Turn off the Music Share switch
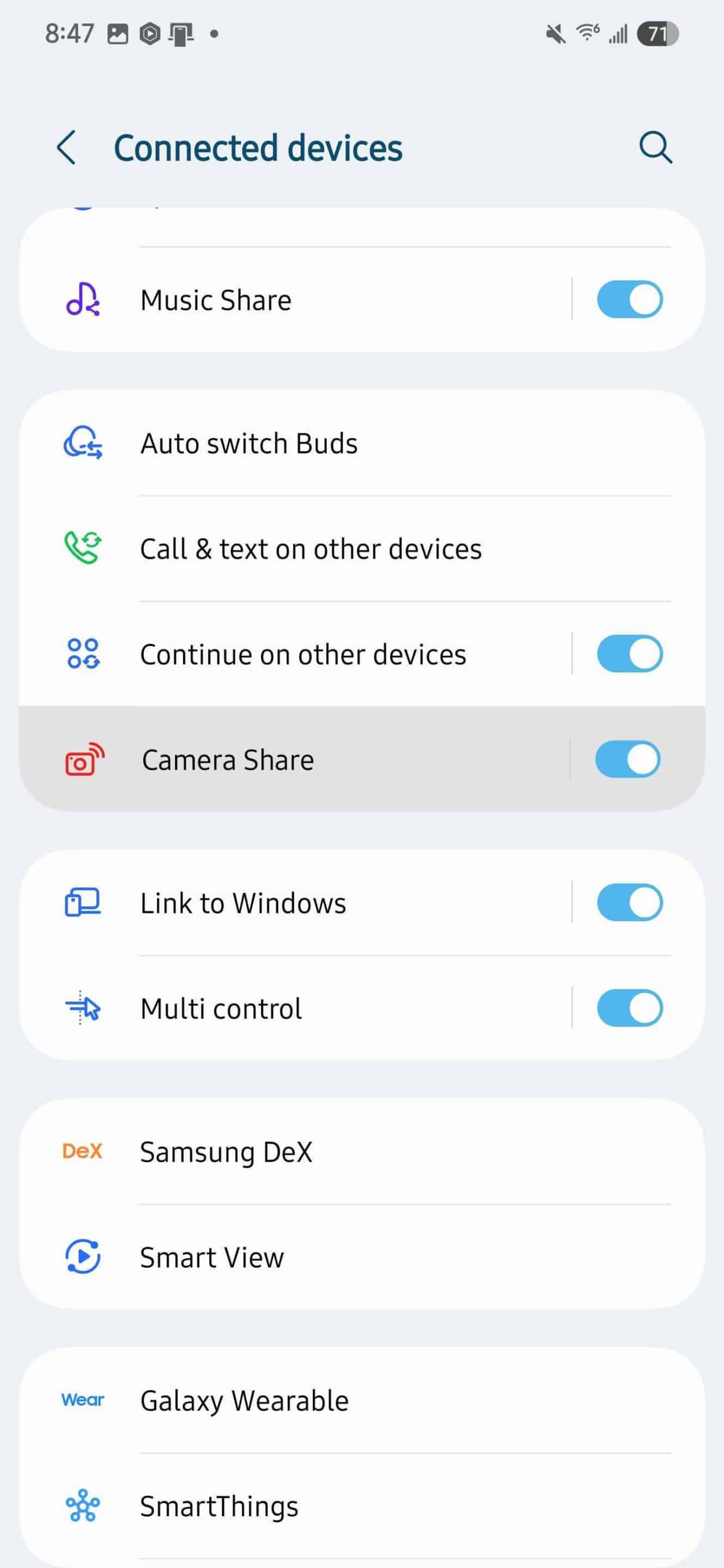 coord(630,299)
